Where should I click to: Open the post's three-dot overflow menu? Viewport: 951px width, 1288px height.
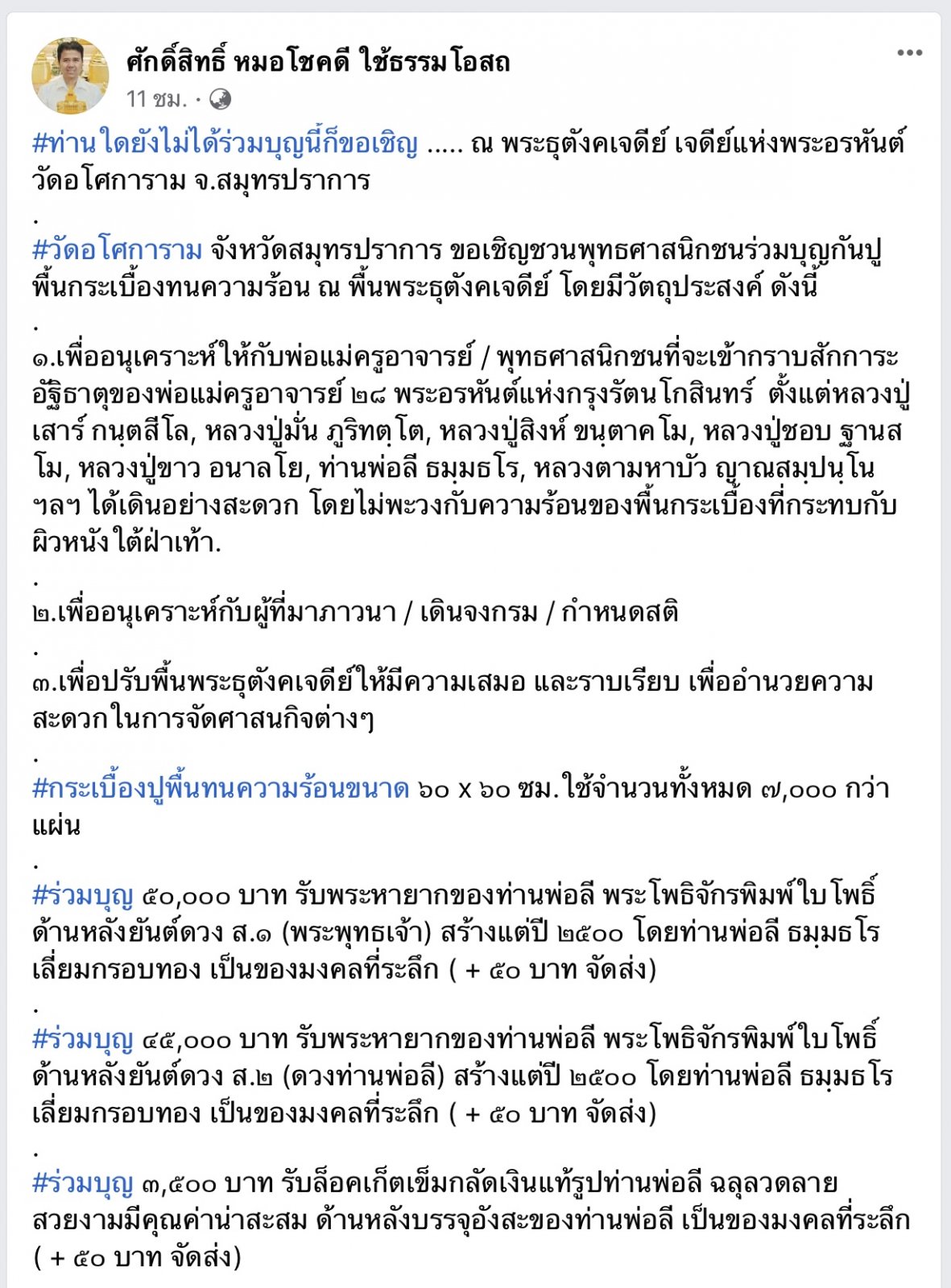click(x=909, y=53)
